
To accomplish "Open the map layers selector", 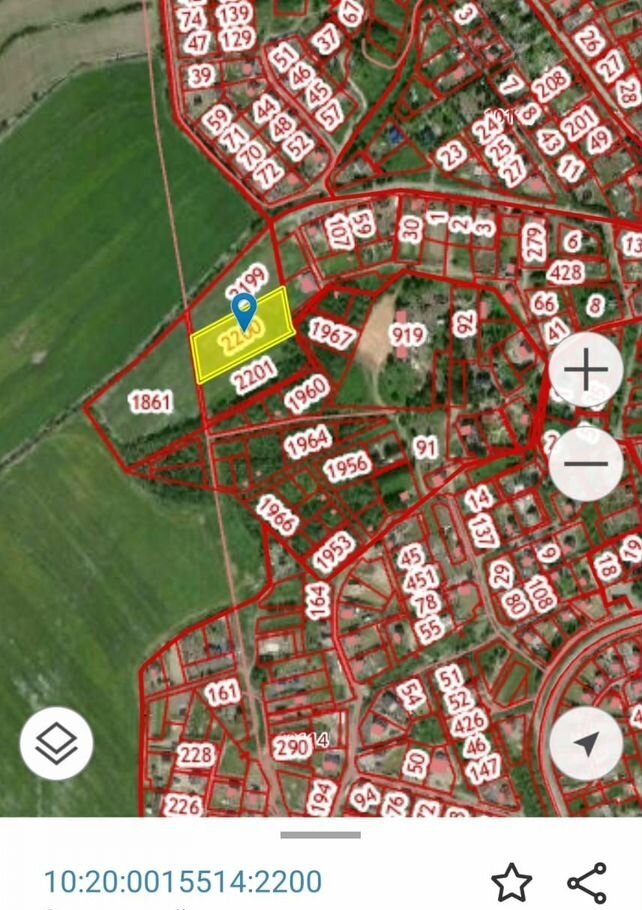I will tap(57, 743).
